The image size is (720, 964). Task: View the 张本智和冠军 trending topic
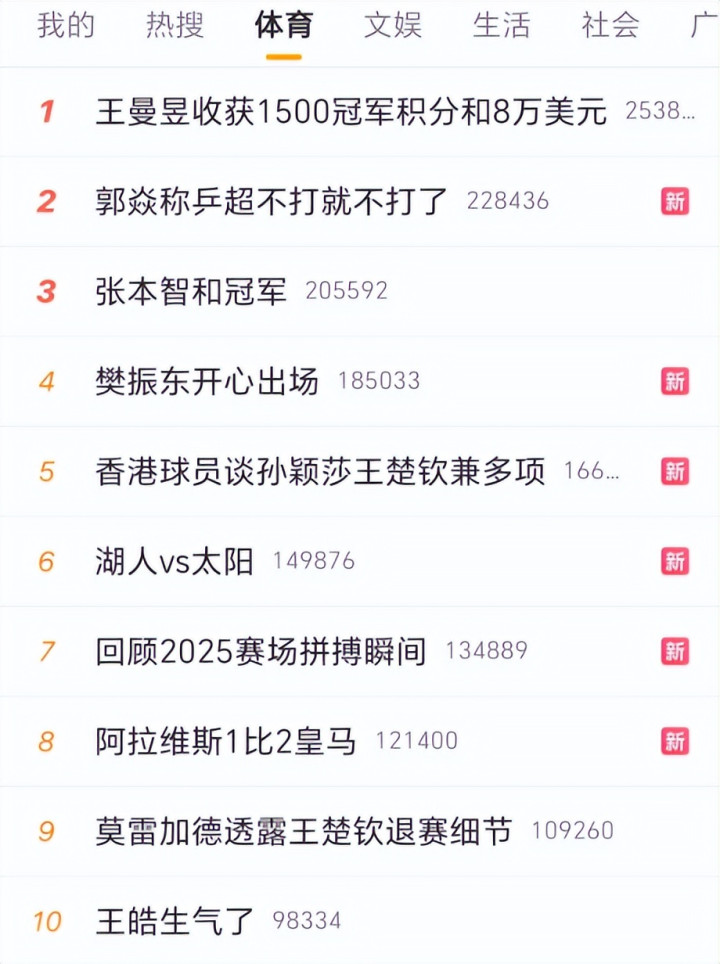coord(191,291)
